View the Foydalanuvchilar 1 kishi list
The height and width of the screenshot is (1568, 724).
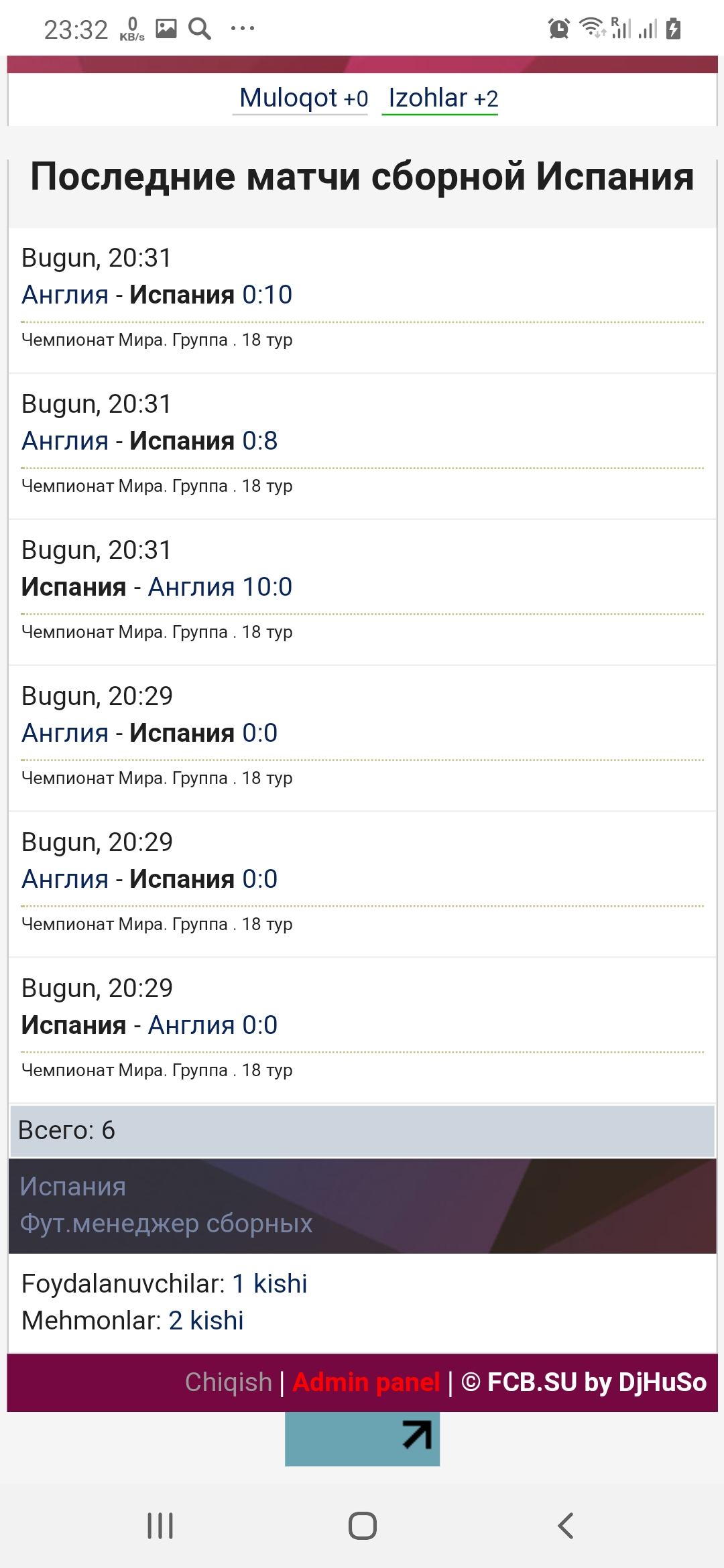click(x=269, y=1284)
